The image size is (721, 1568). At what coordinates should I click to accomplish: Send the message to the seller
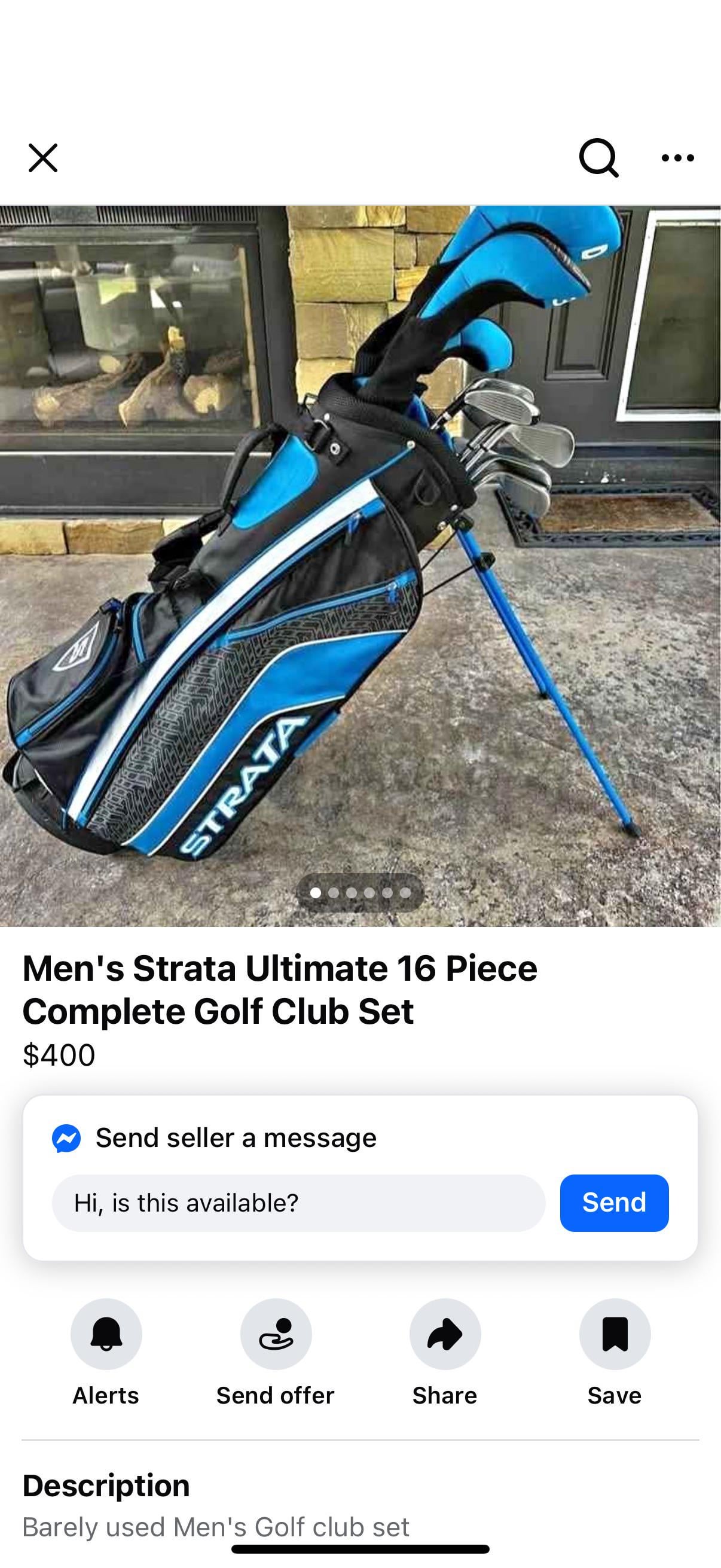(614, 1203)
